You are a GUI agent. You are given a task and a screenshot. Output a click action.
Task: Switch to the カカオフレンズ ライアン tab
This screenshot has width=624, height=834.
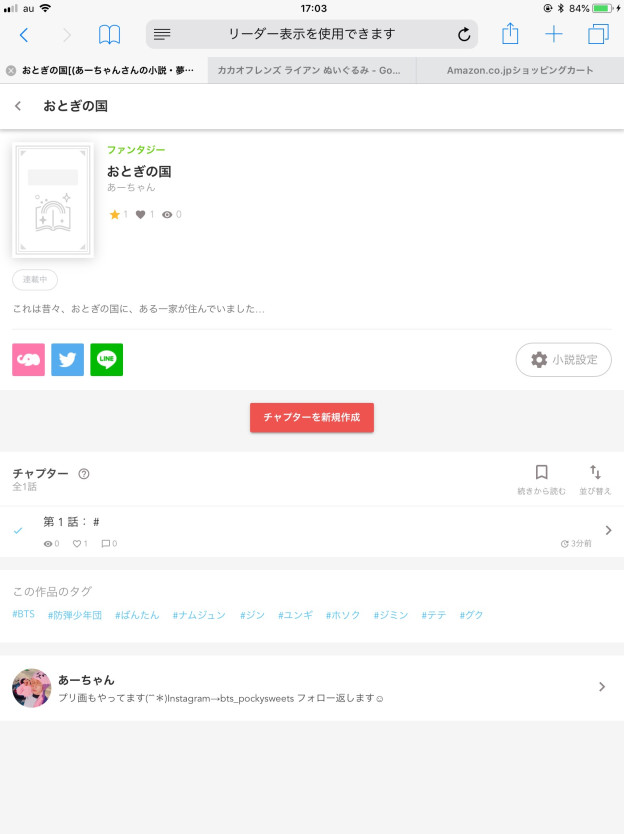pos(312,70)
